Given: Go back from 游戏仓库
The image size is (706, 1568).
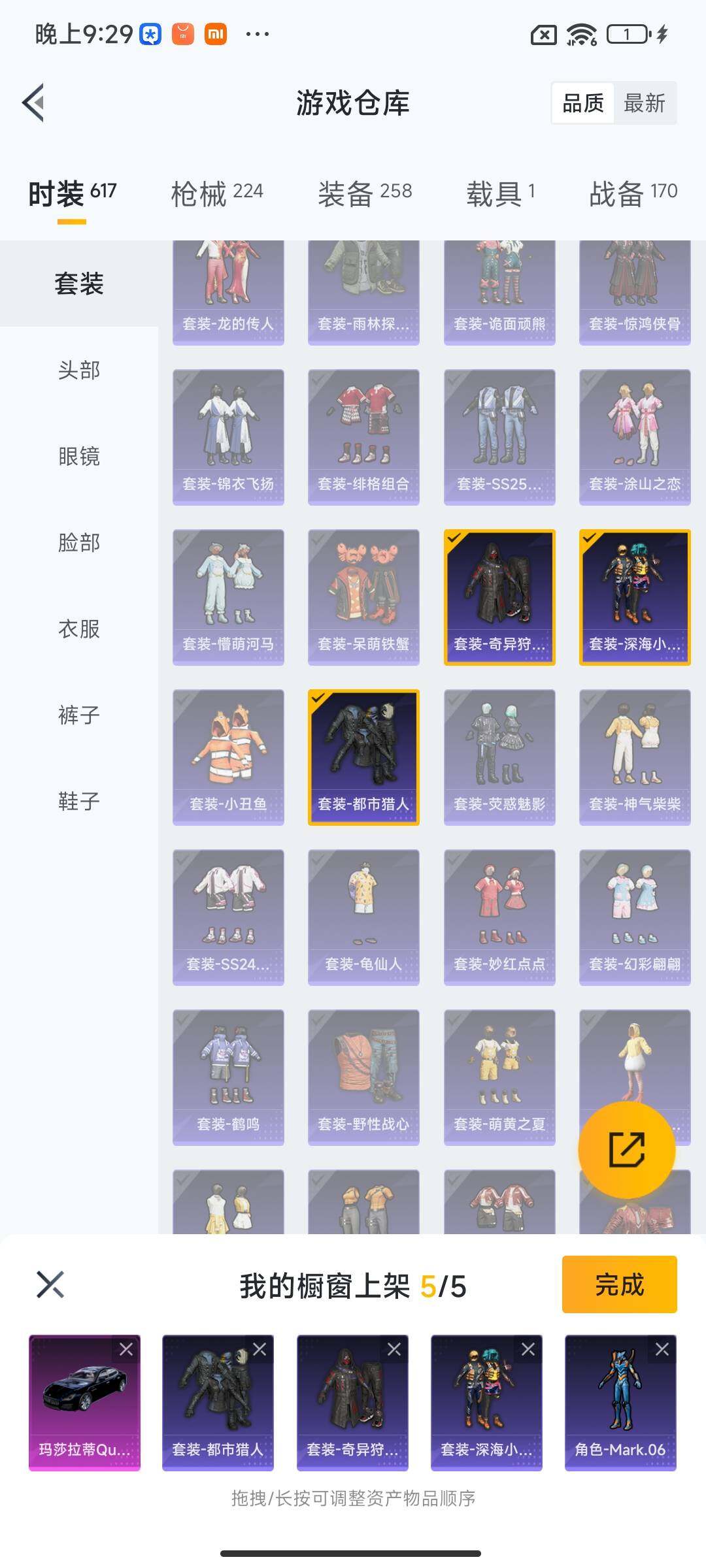Looking at the screenshot, I should pos(34,103).
